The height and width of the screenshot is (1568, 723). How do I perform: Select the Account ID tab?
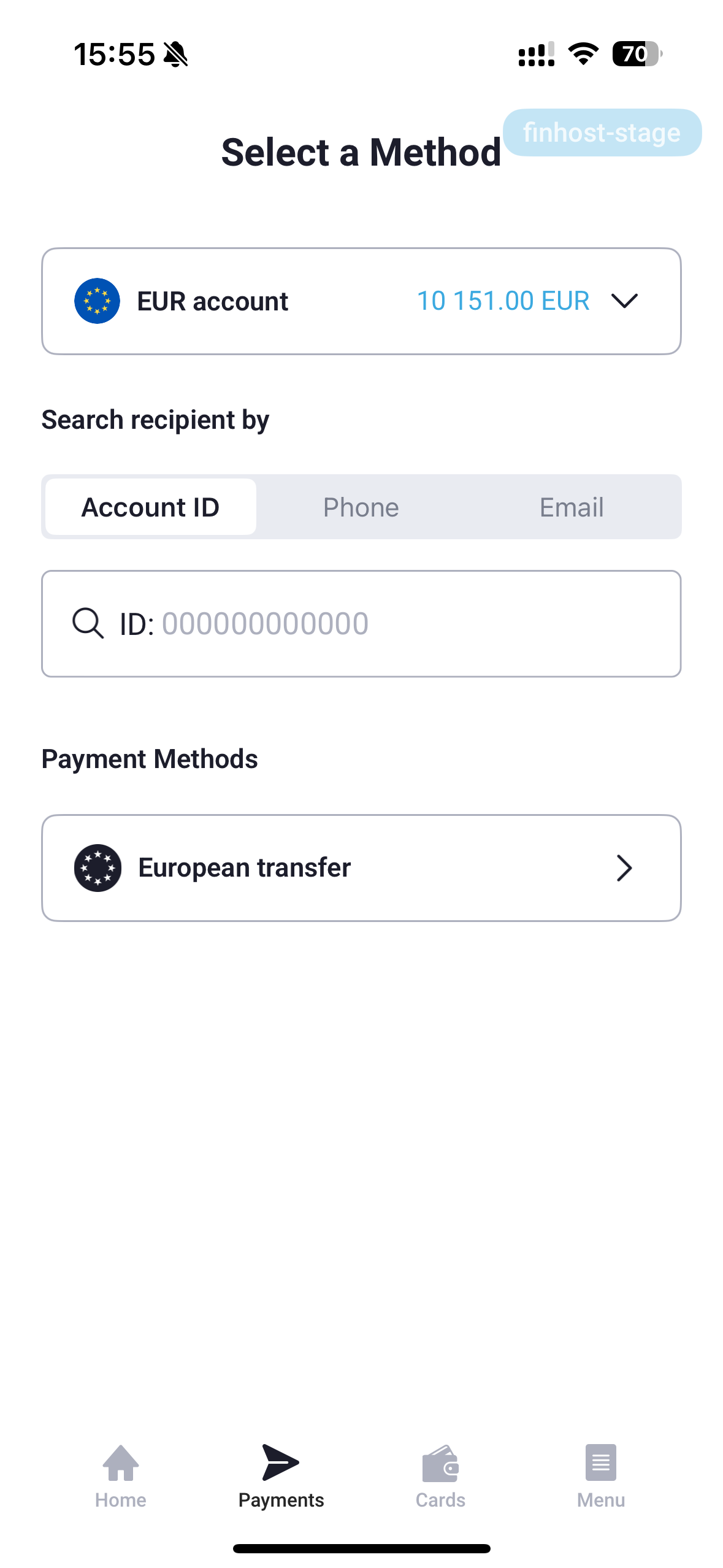coord(150,507)
